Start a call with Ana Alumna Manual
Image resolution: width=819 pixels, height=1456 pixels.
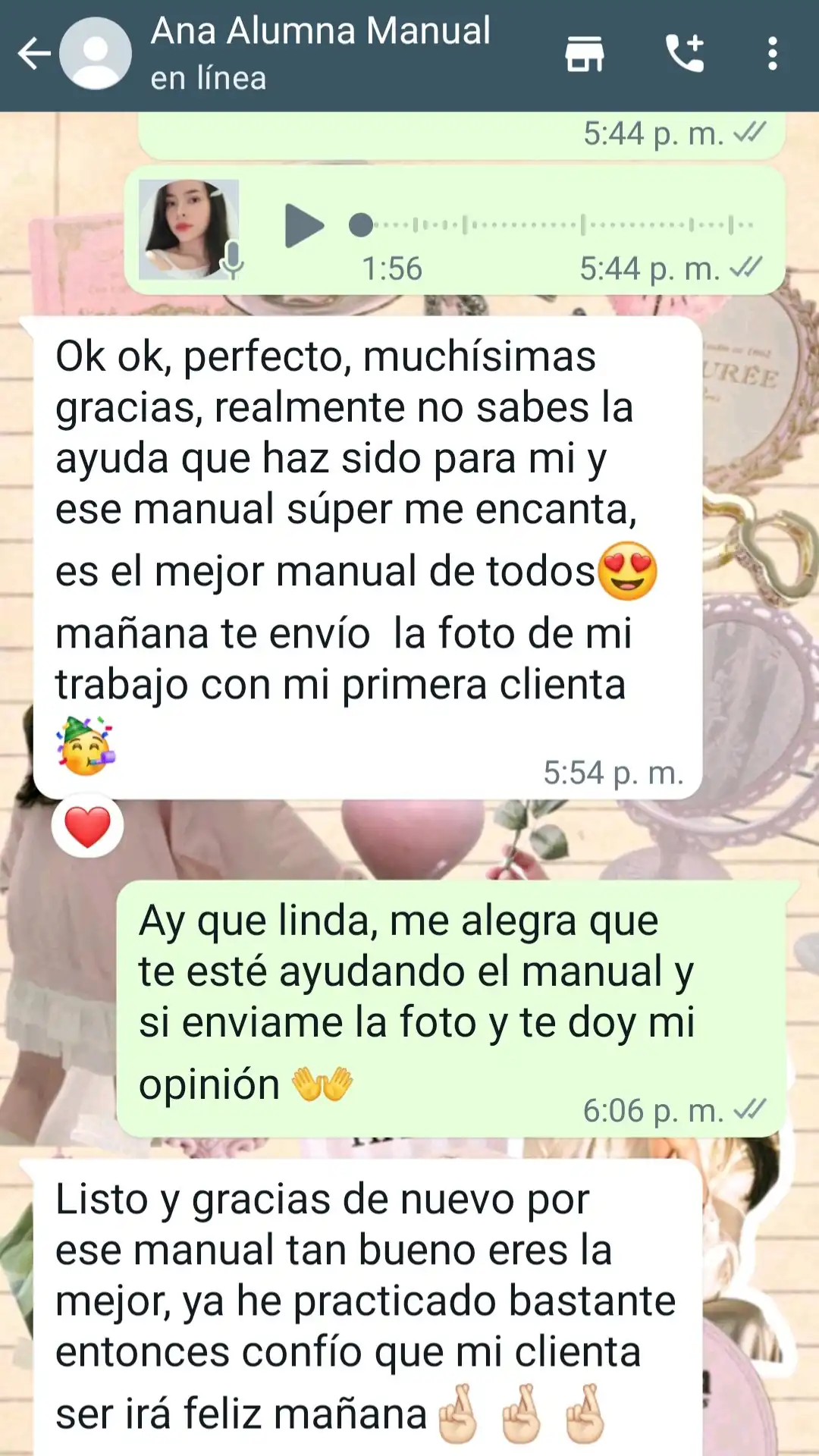(684, 54)
